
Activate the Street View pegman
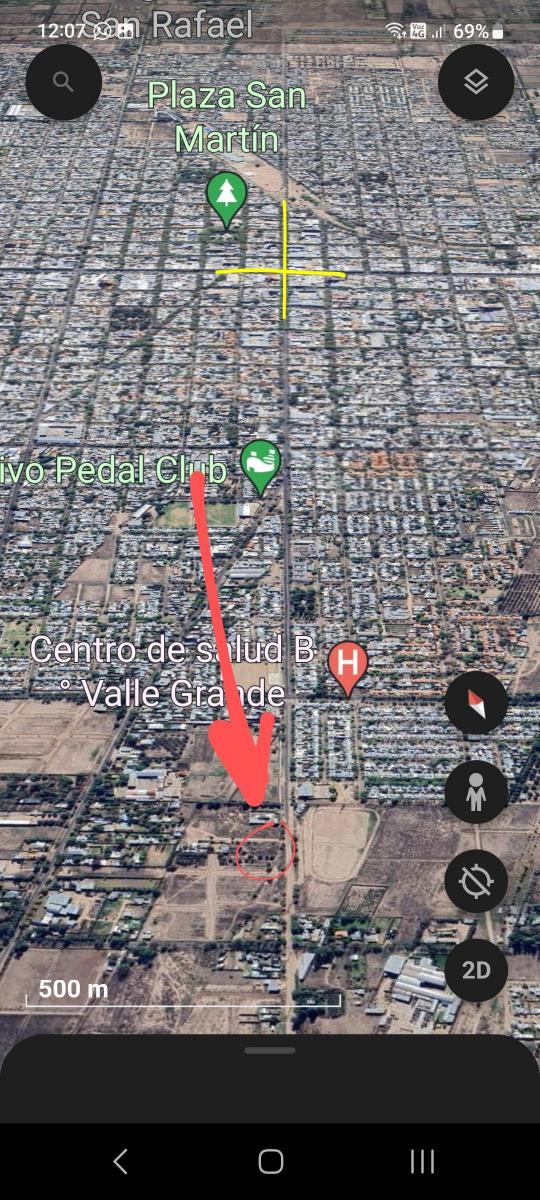point(476,793)
